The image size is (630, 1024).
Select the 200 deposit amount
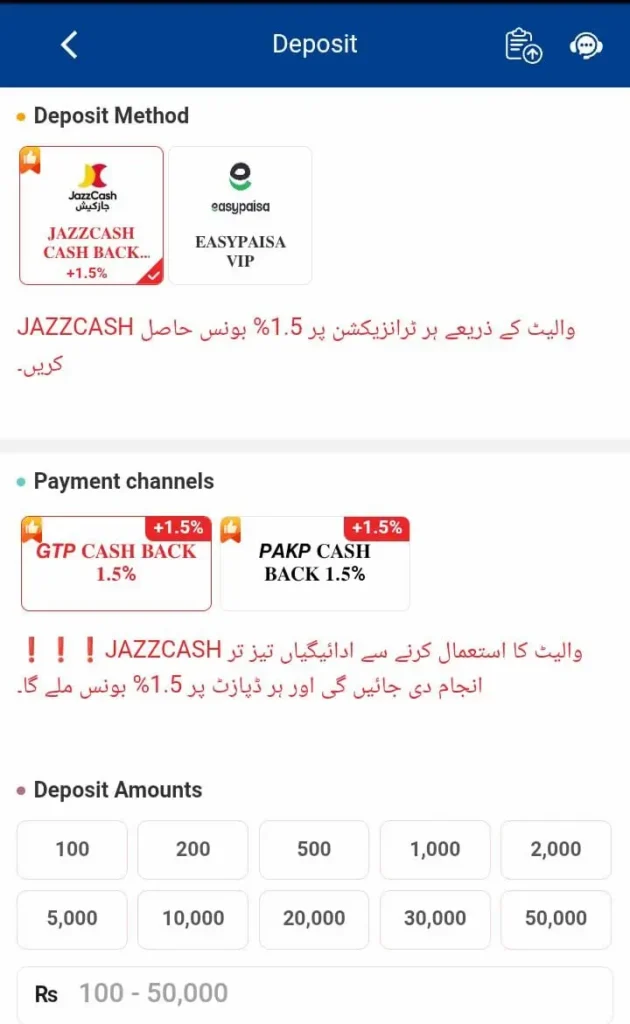(193, 849)
